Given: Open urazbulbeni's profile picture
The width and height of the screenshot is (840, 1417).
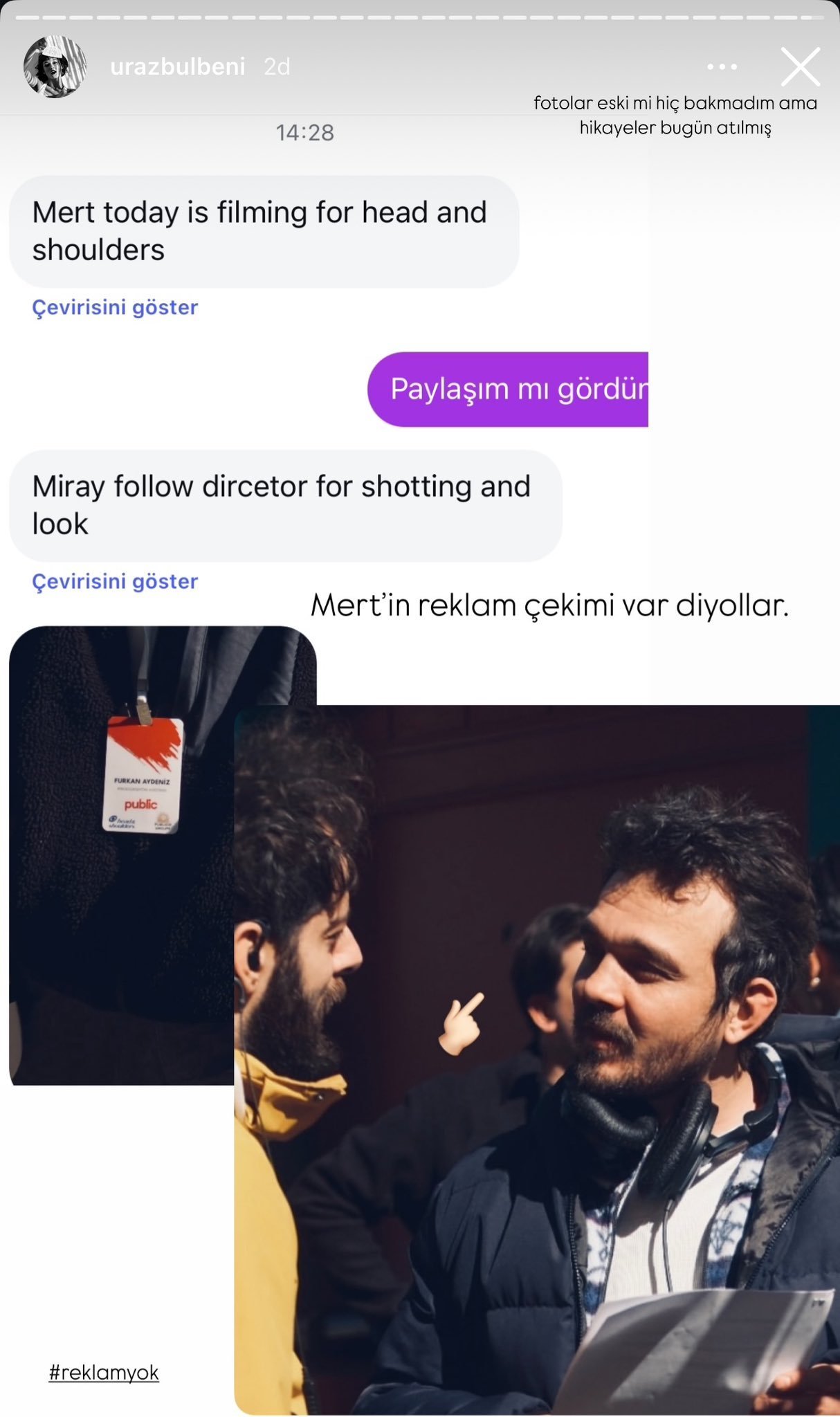Looking at the screenshot, I should 55,66.
